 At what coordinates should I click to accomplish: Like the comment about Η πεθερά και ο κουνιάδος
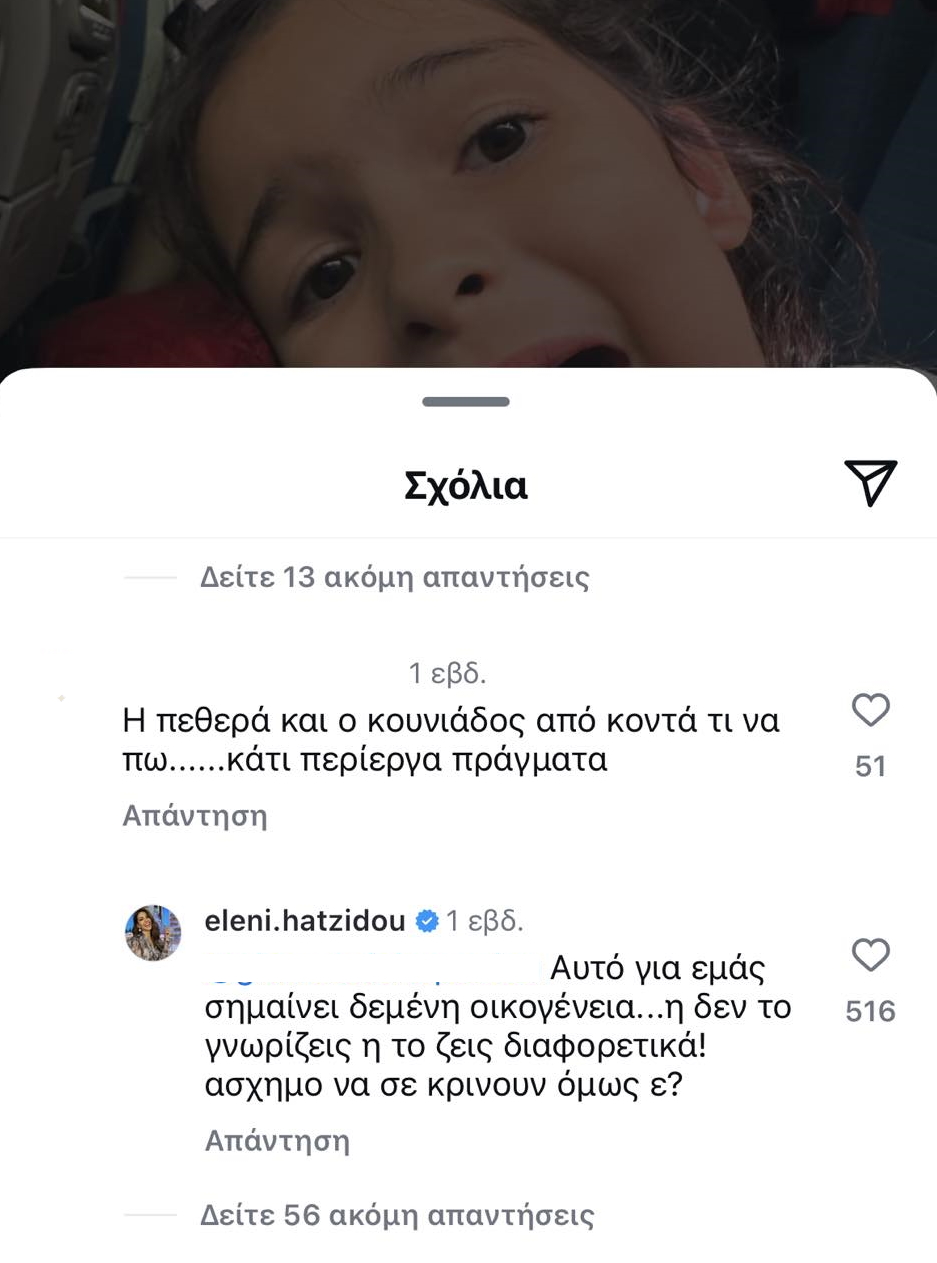point(870,712)
